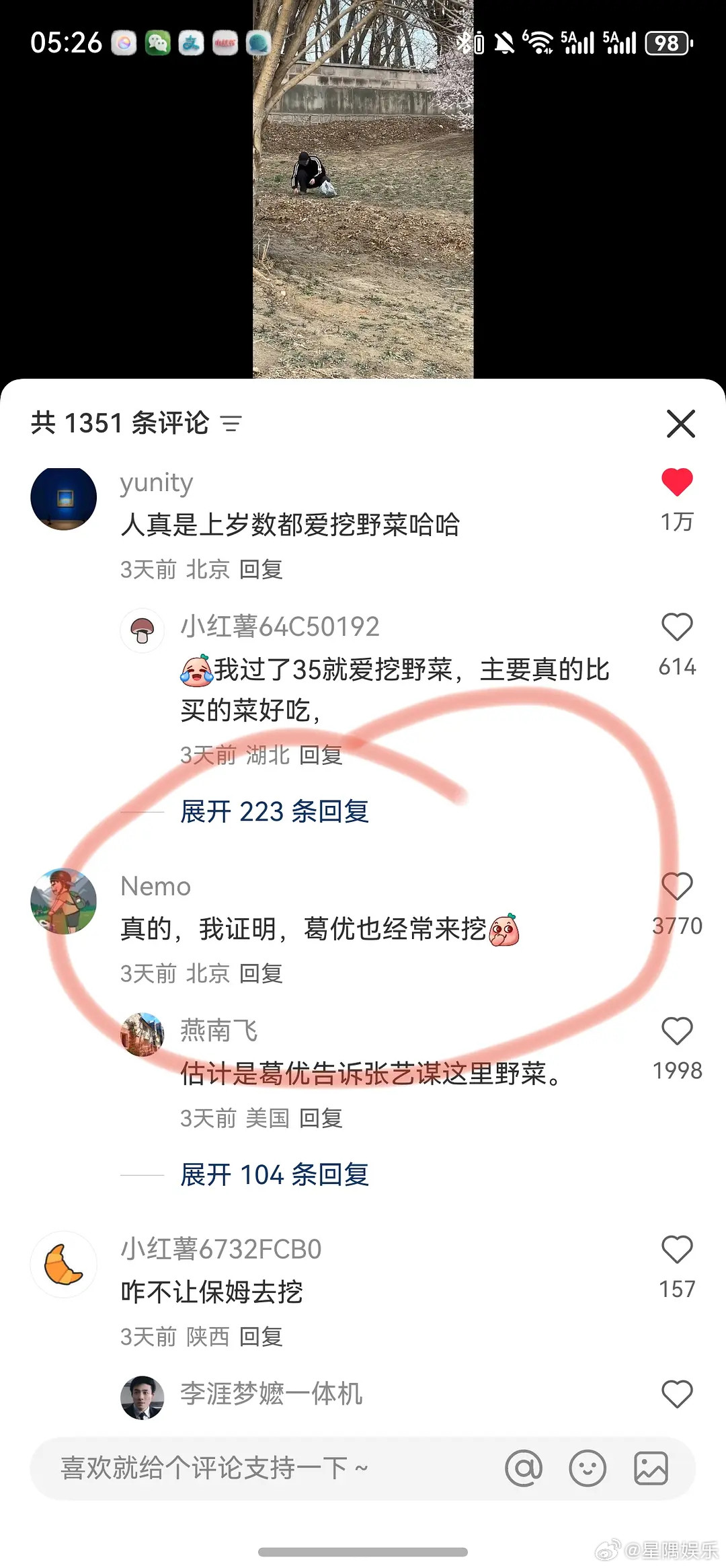Open yunity's profile avatar
This screenshot has height=1568, width=726.
point(64,498)
